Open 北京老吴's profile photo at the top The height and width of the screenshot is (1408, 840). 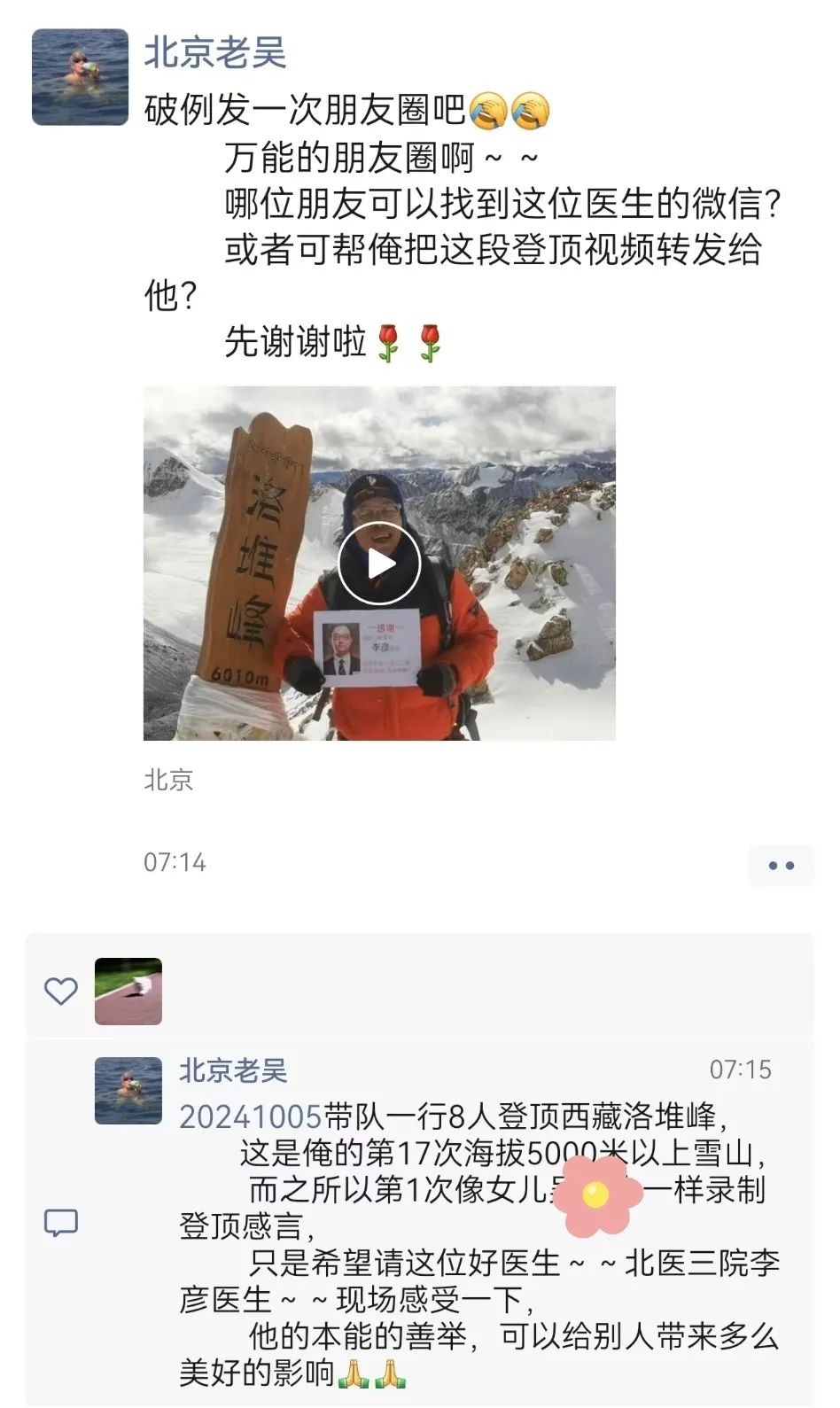pyautogui.click(x=80, y=77)
